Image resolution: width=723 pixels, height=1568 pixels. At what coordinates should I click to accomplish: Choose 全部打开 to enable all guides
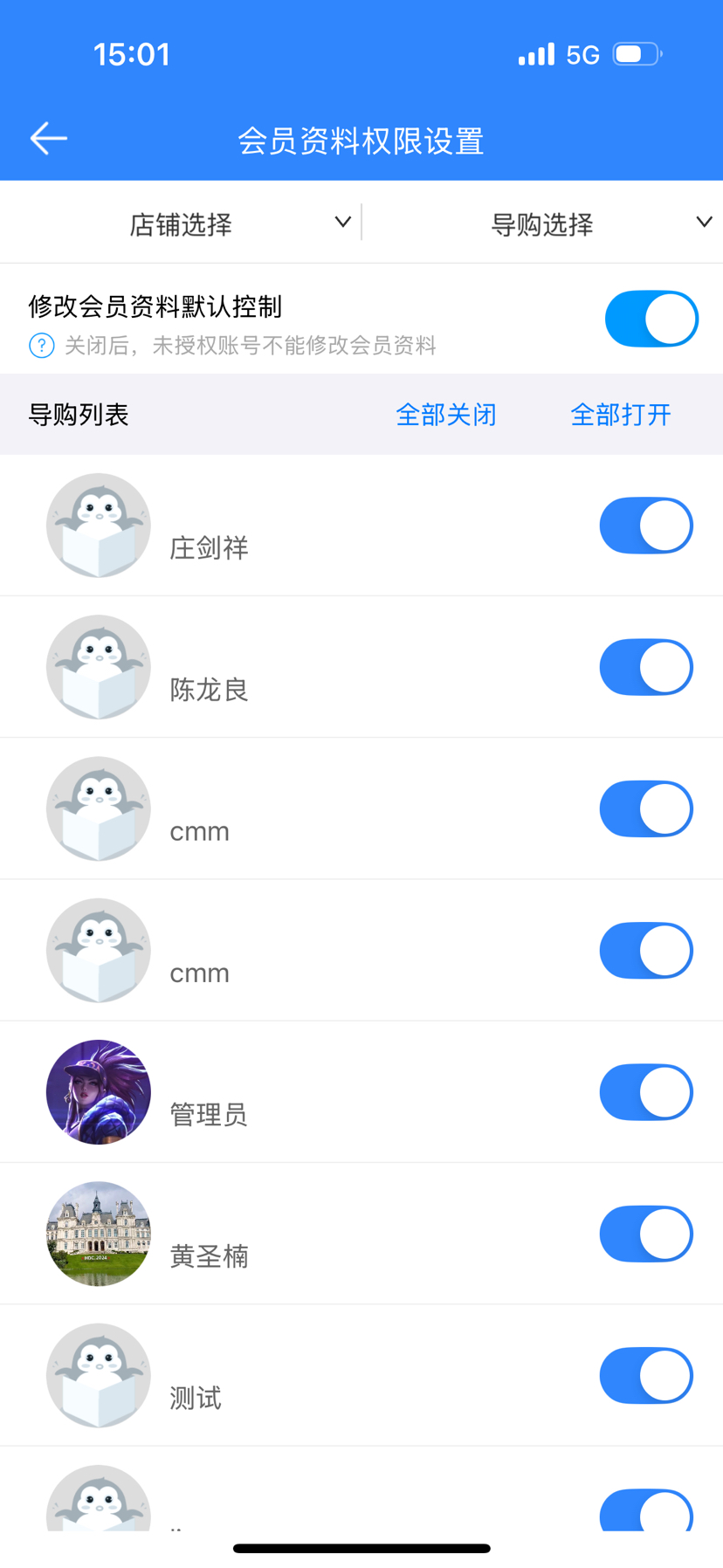620,415
